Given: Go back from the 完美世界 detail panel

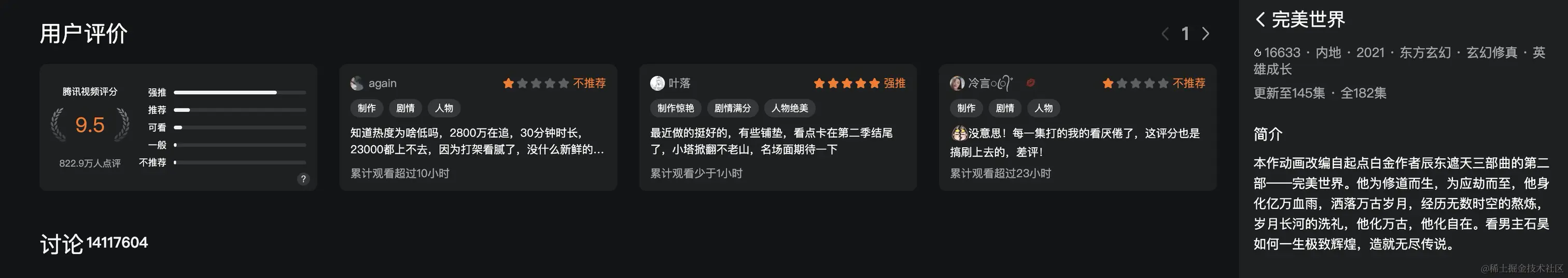Looking at the screenshot, I should coord(1260,20).
